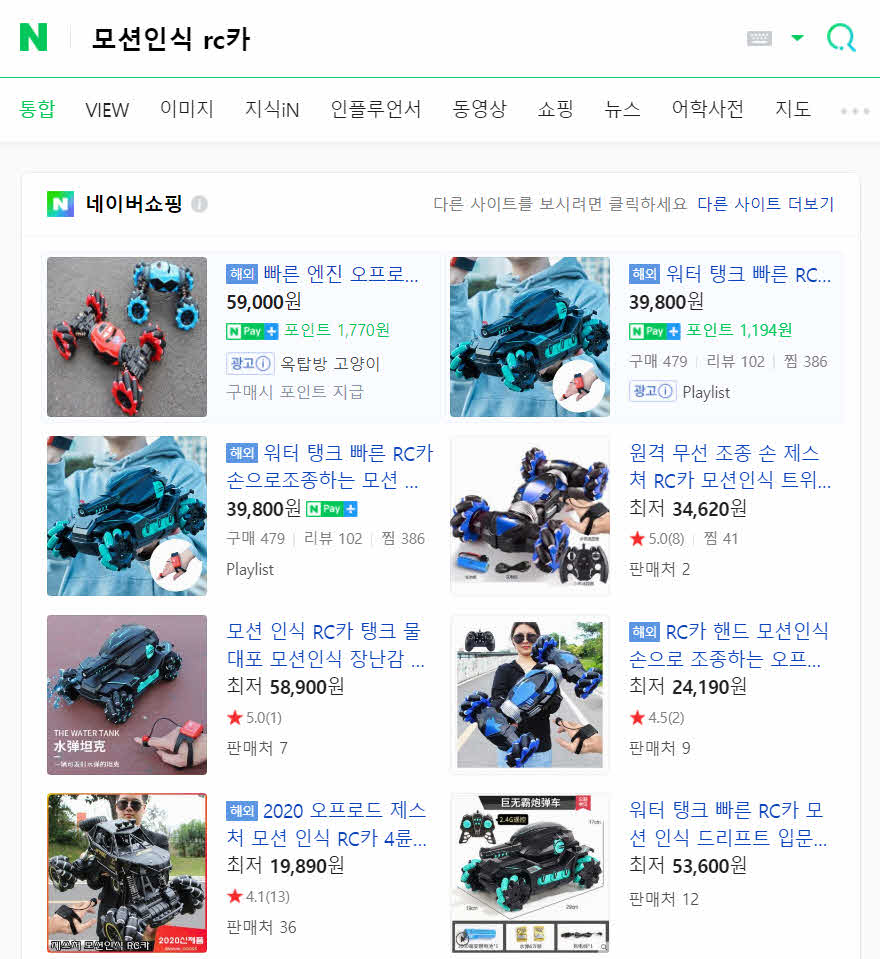Select the 쇼핑 tab
The height and width of the screenshot is (959, 880).
pyautogui.click(x=555, y=110)
